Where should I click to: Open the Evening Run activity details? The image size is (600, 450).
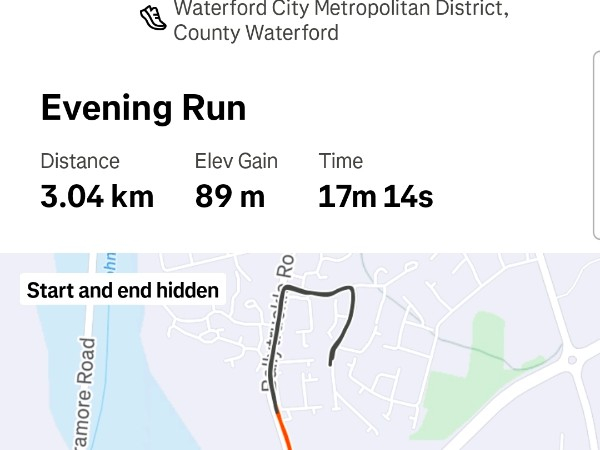[143, 108]
